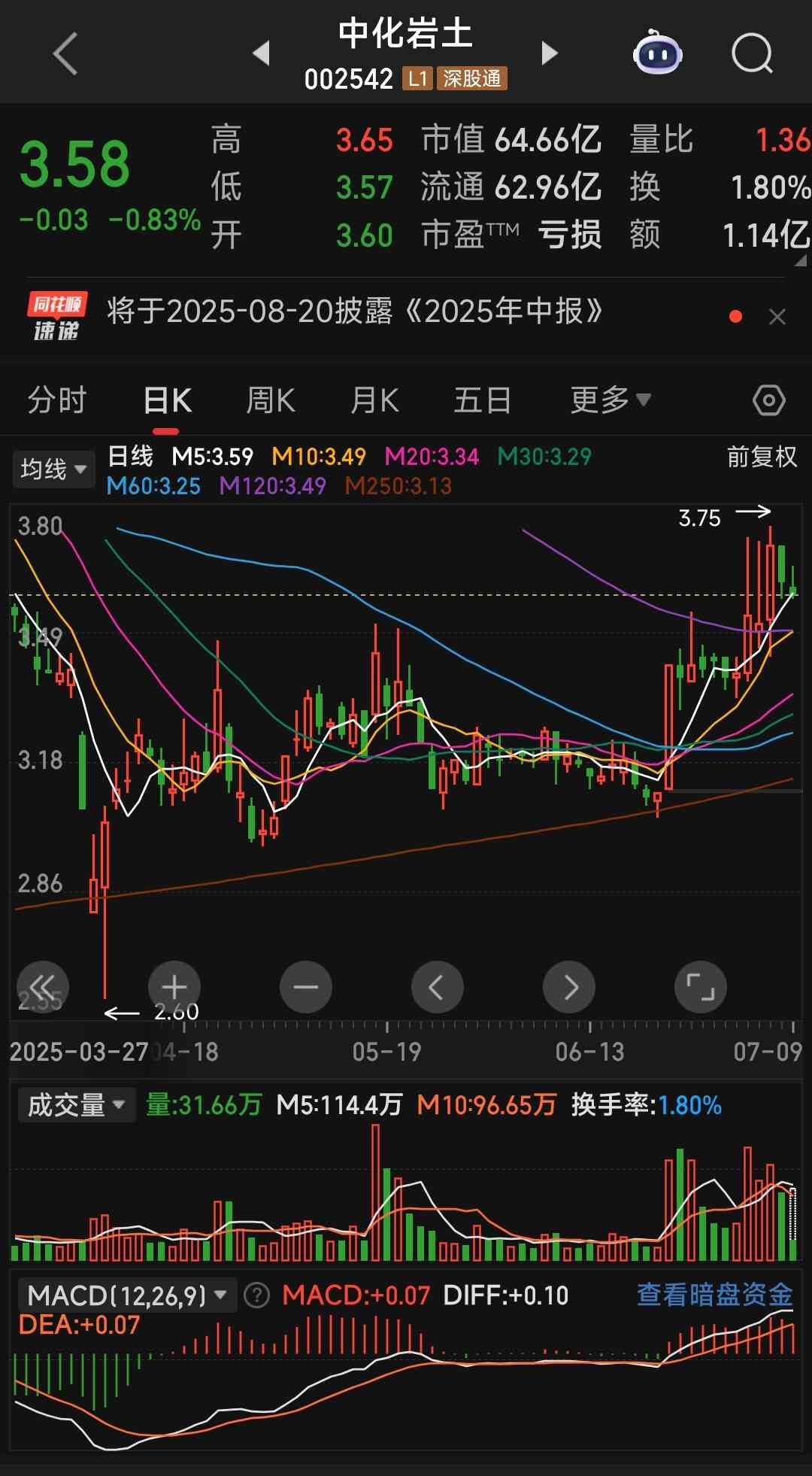The image size is (812, 1476).
Task: Enter fullscreen chart view
Action: click(x=701, y=986)
